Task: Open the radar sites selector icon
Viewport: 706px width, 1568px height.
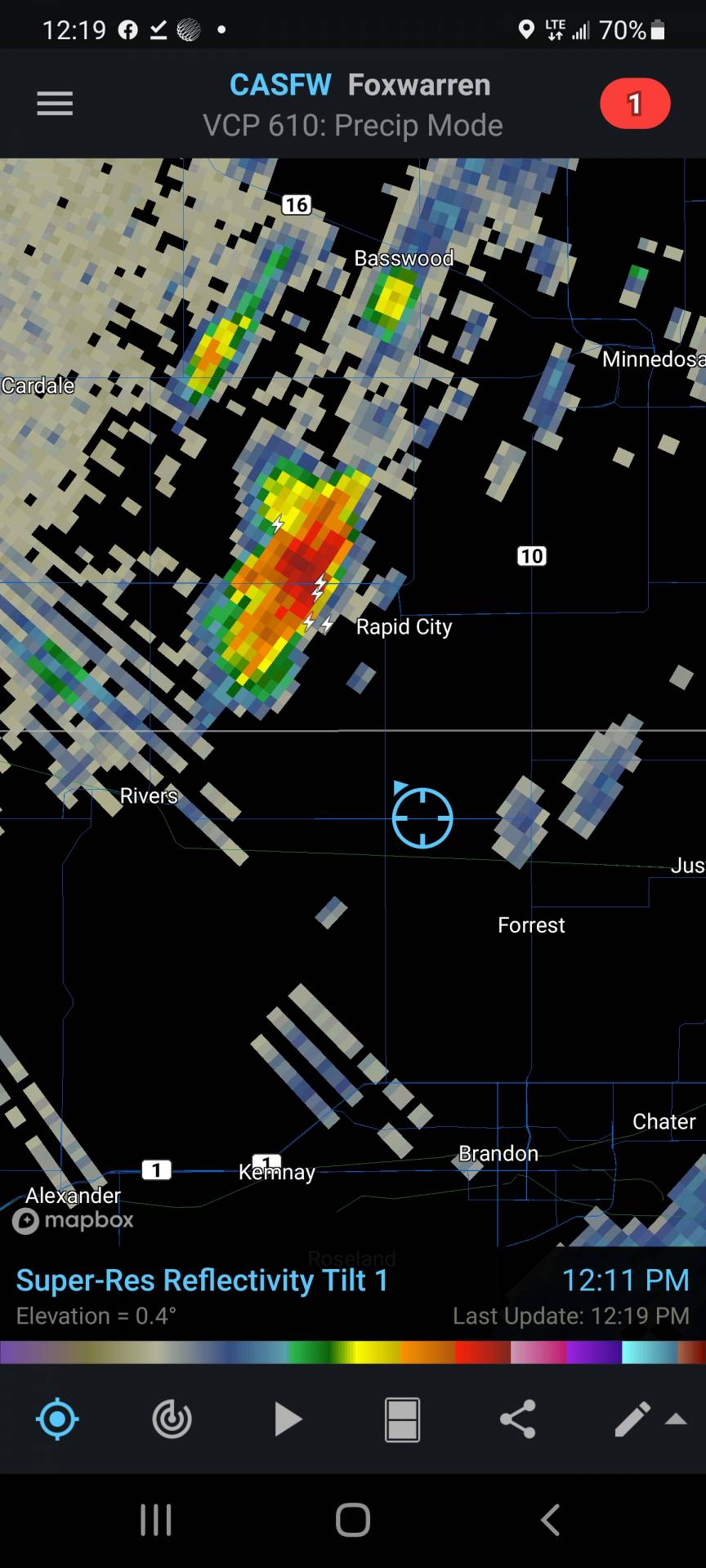Action: click(x=172, y=1419)
